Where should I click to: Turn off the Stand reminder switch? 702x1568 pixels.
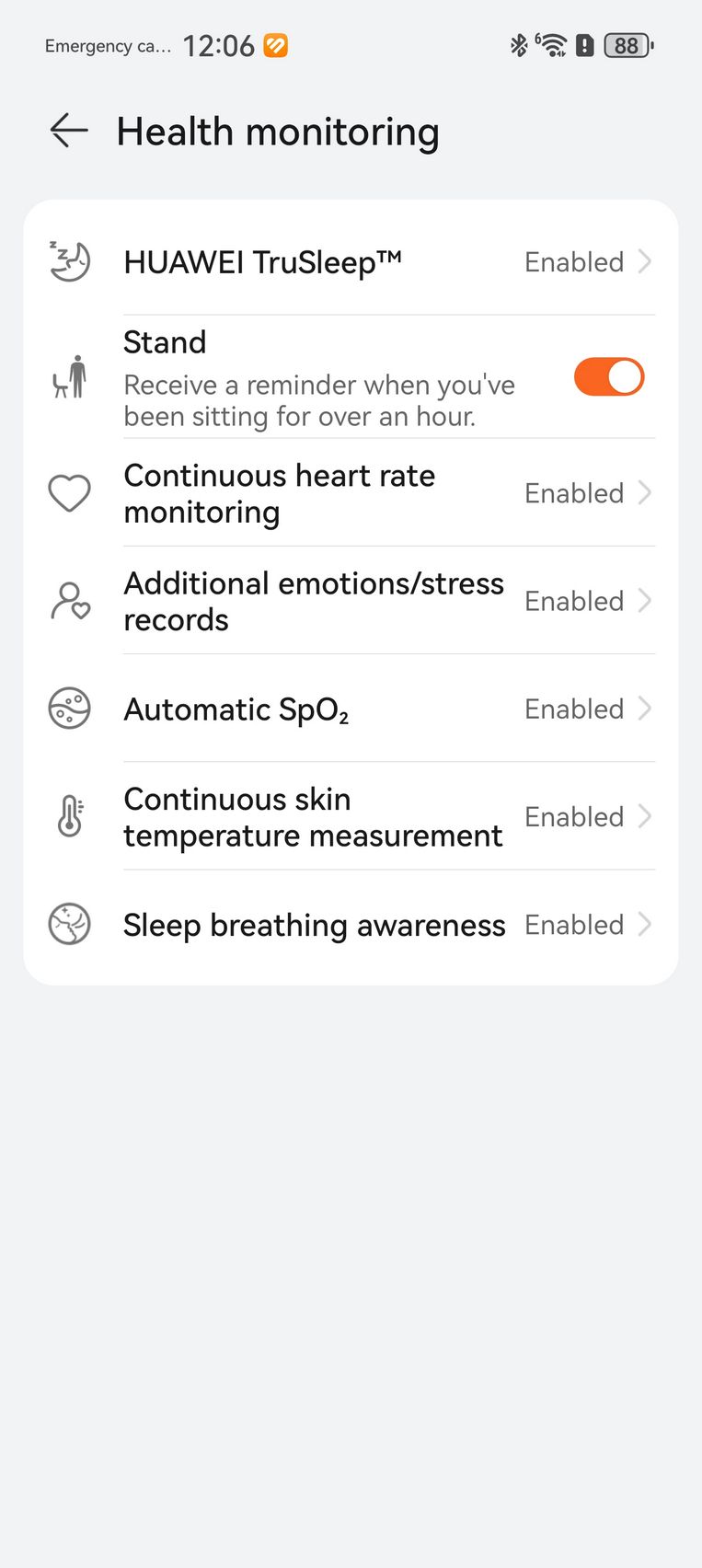609,377
